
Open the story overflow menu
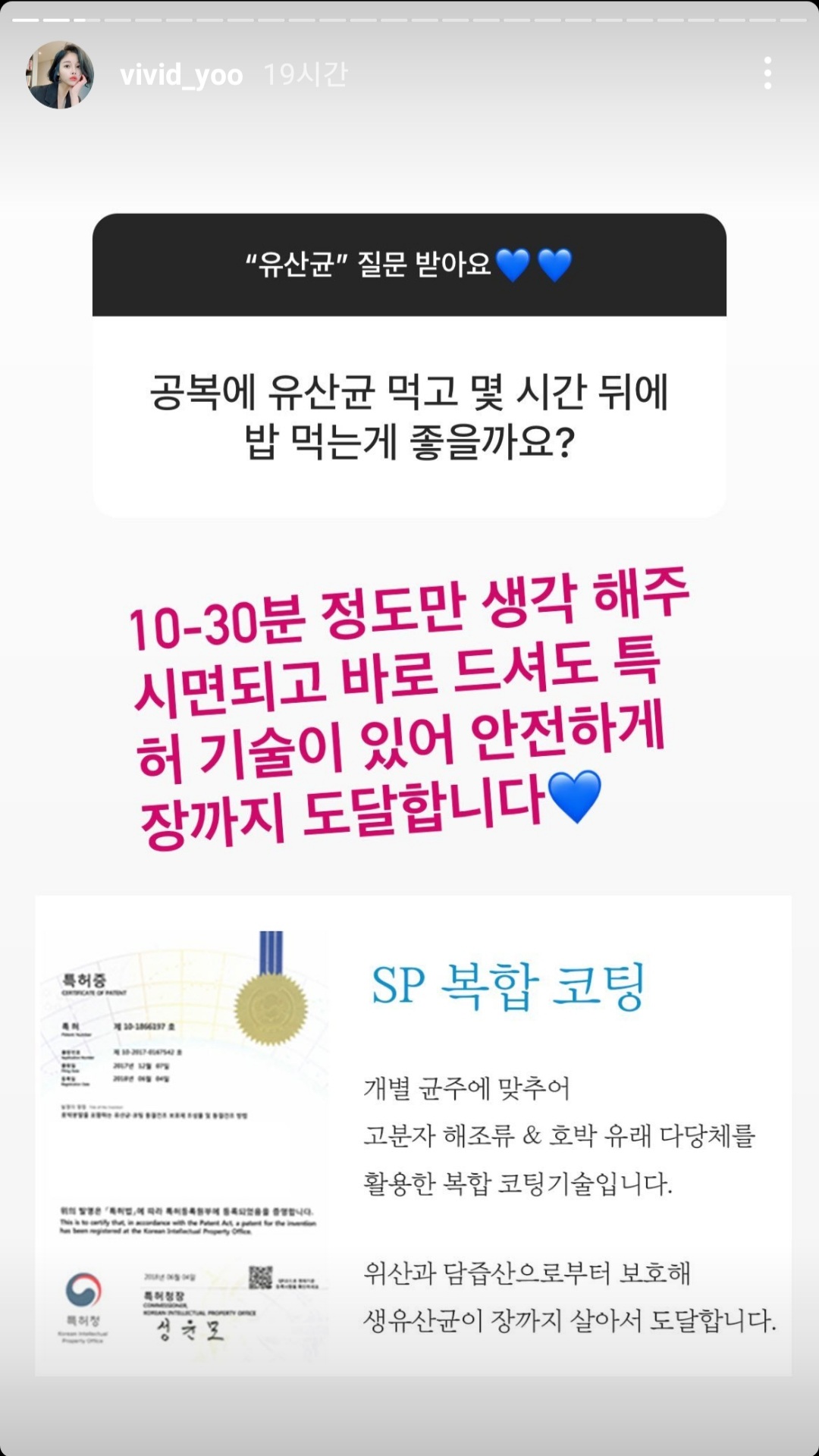(767, 74)
